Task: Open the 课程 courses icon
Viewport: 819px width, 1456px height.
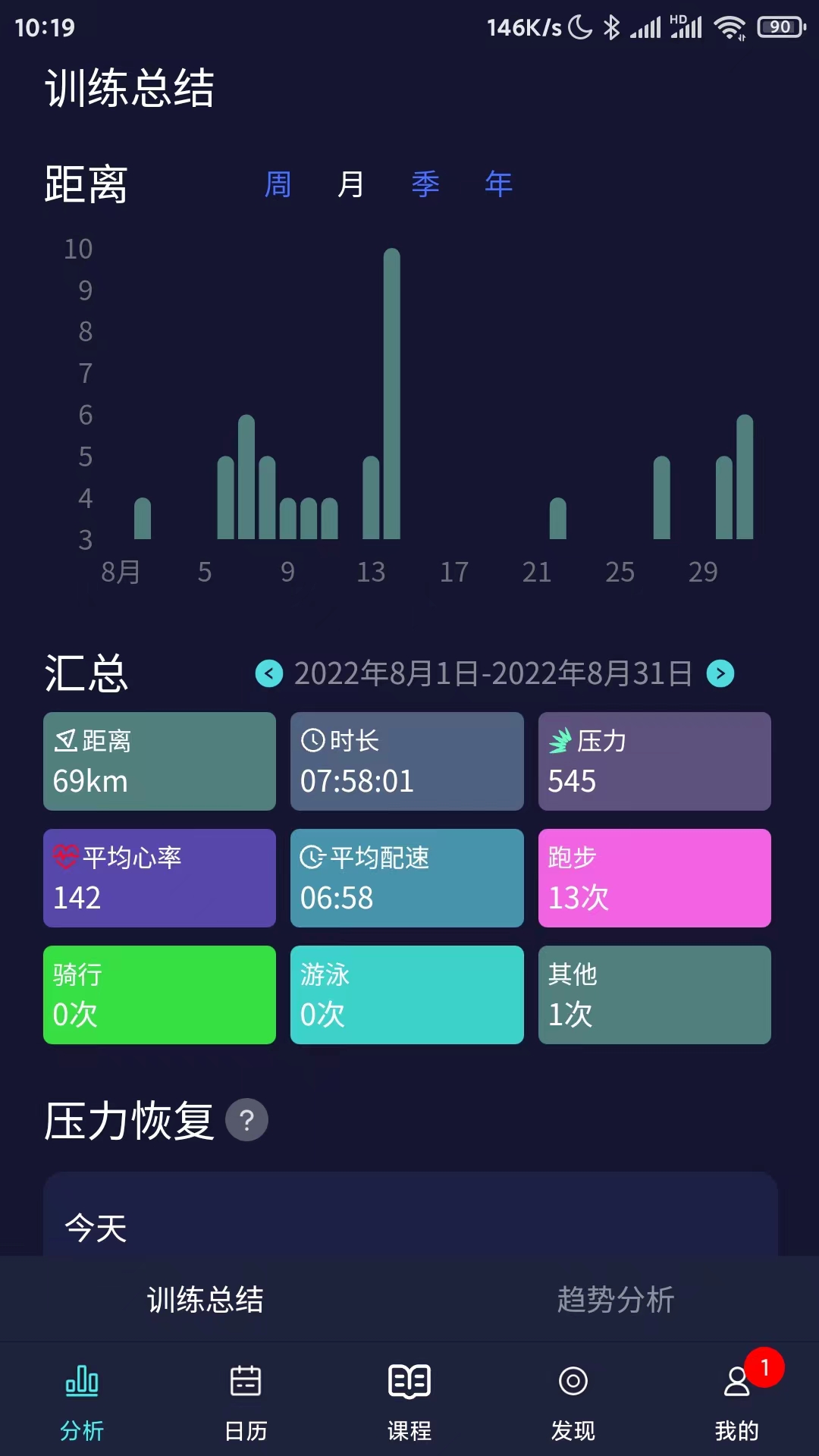Action: coord(409,1382)
